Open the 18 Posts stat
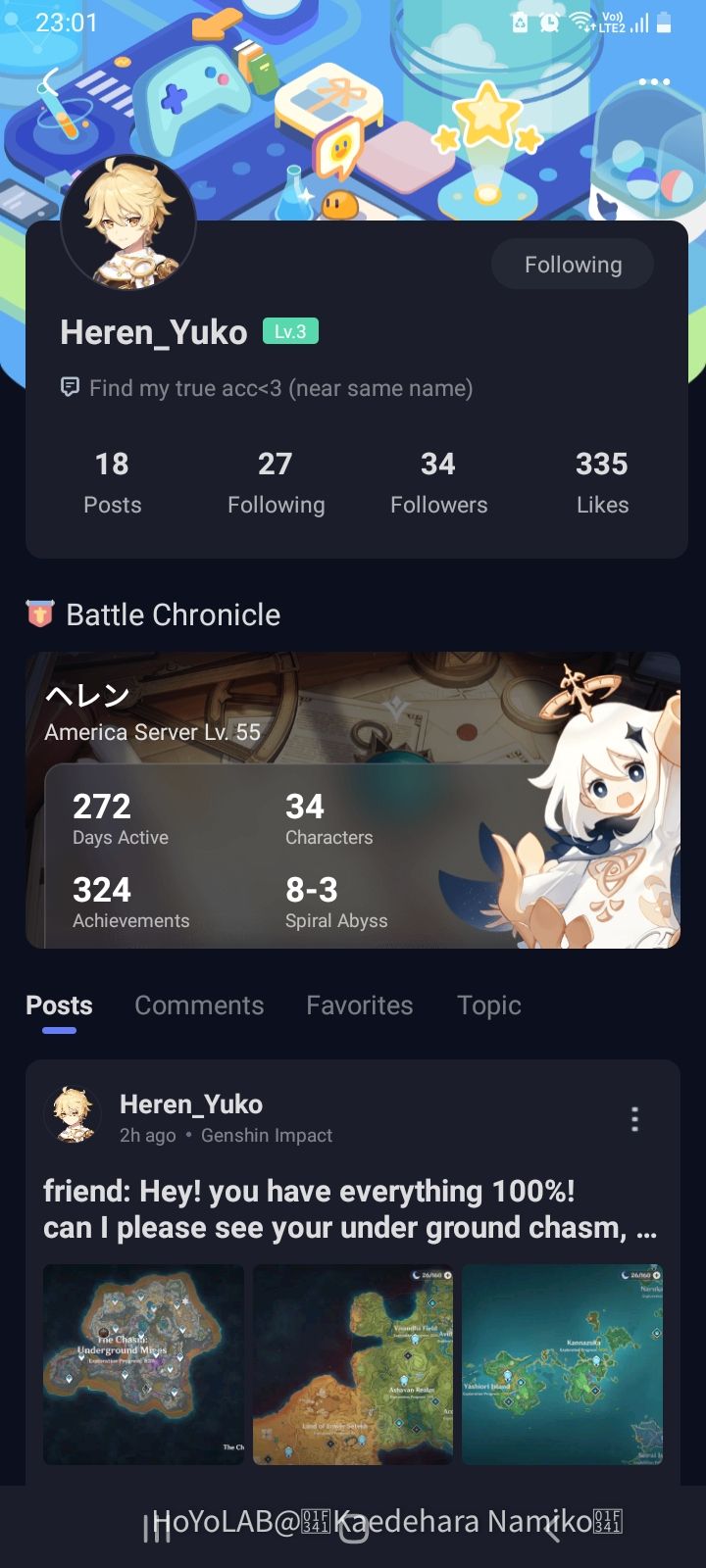 click(112, 483)
